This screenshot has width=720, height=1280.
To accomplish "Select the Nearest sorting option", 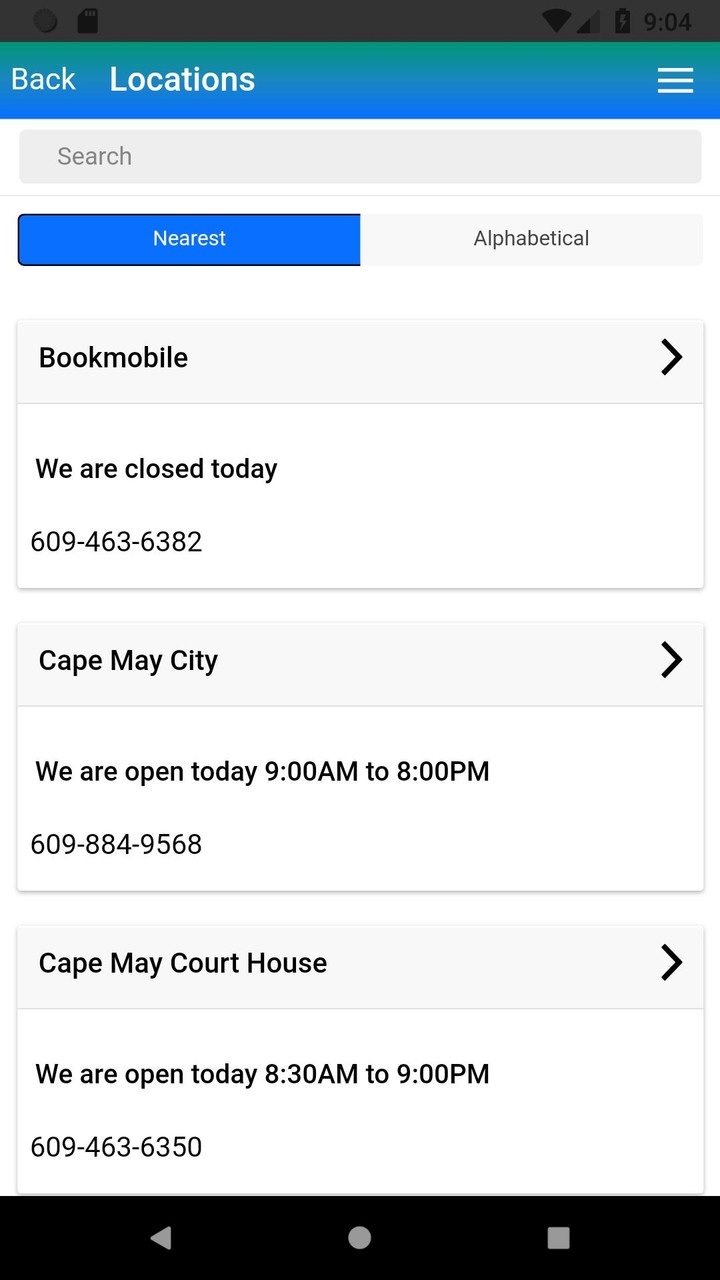I will [189, 239].
